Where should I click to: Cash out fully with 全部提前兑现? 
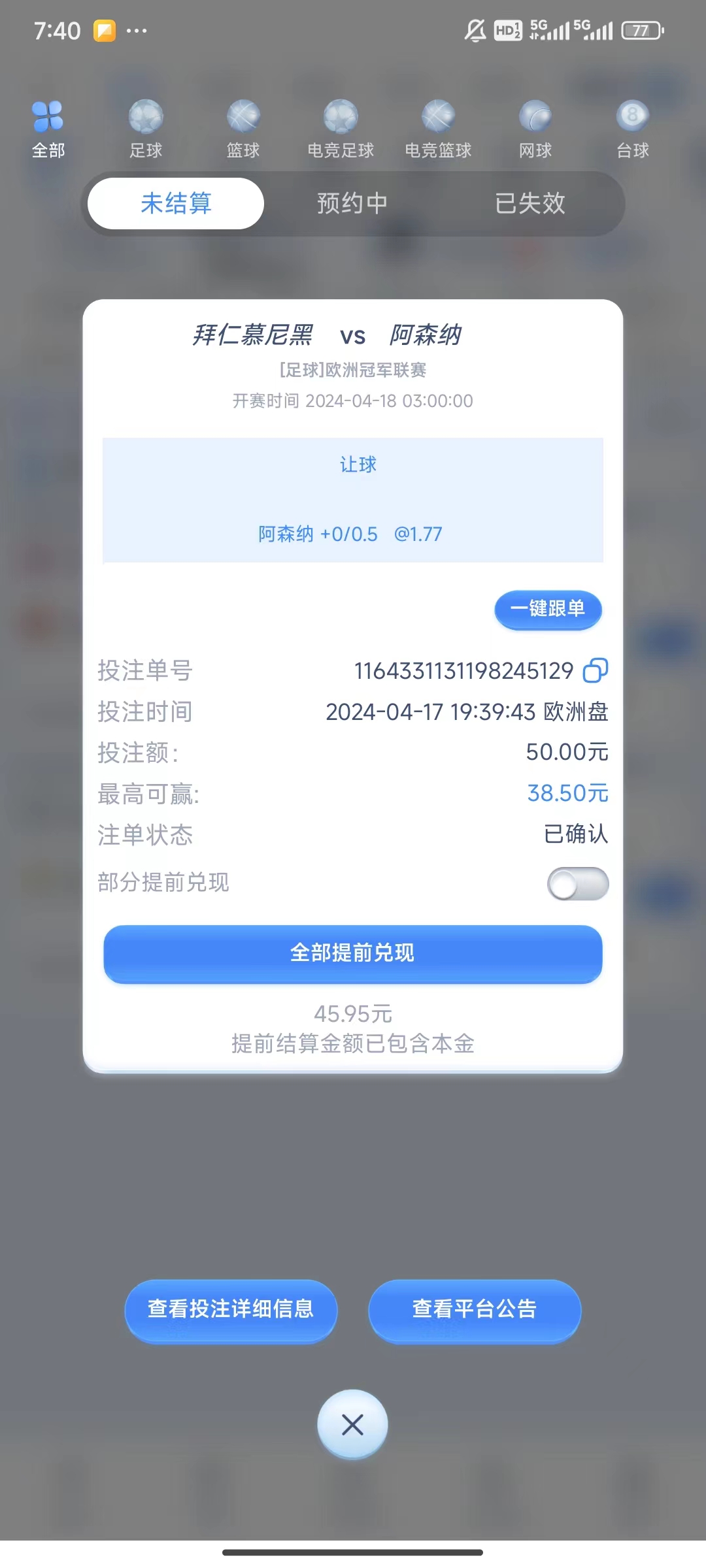352,953
